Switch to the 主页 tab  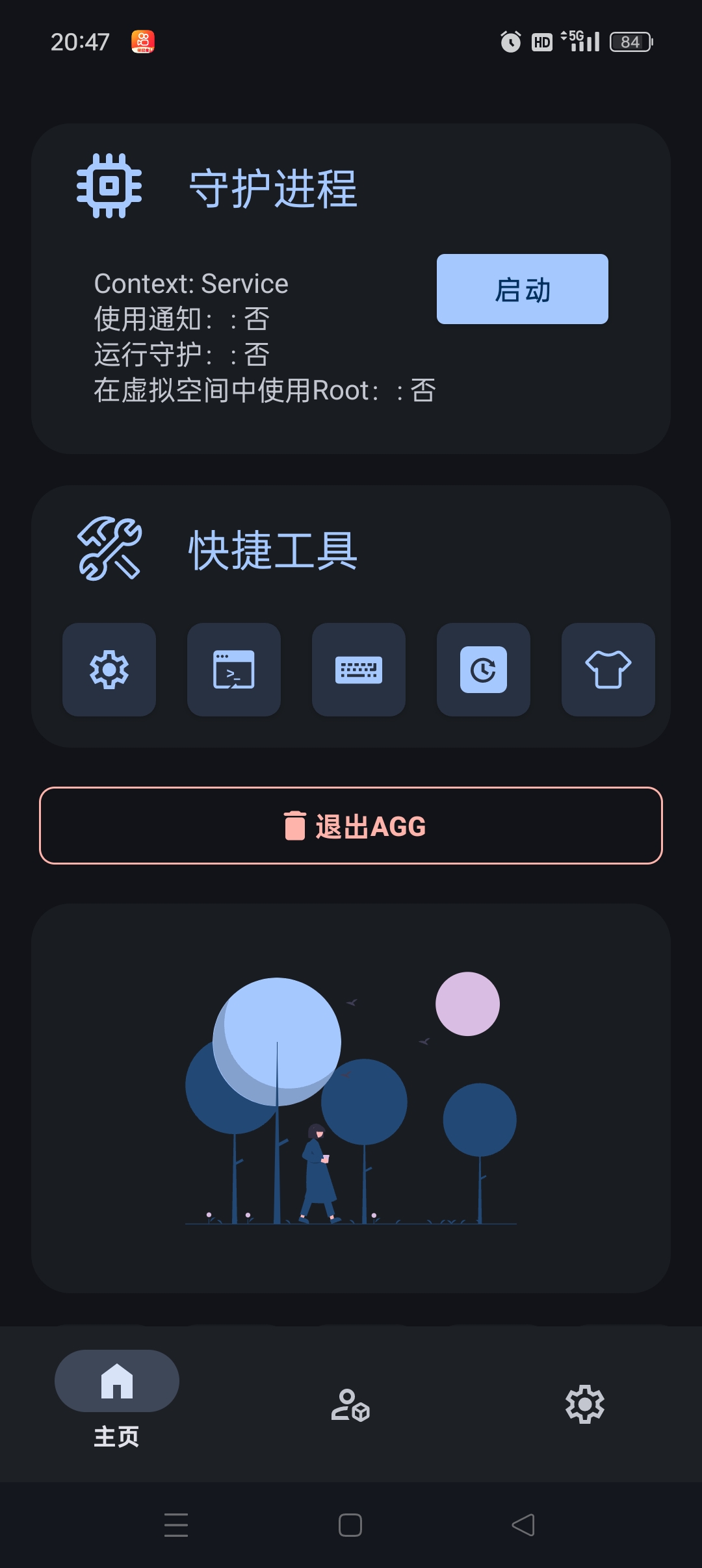117,1397
